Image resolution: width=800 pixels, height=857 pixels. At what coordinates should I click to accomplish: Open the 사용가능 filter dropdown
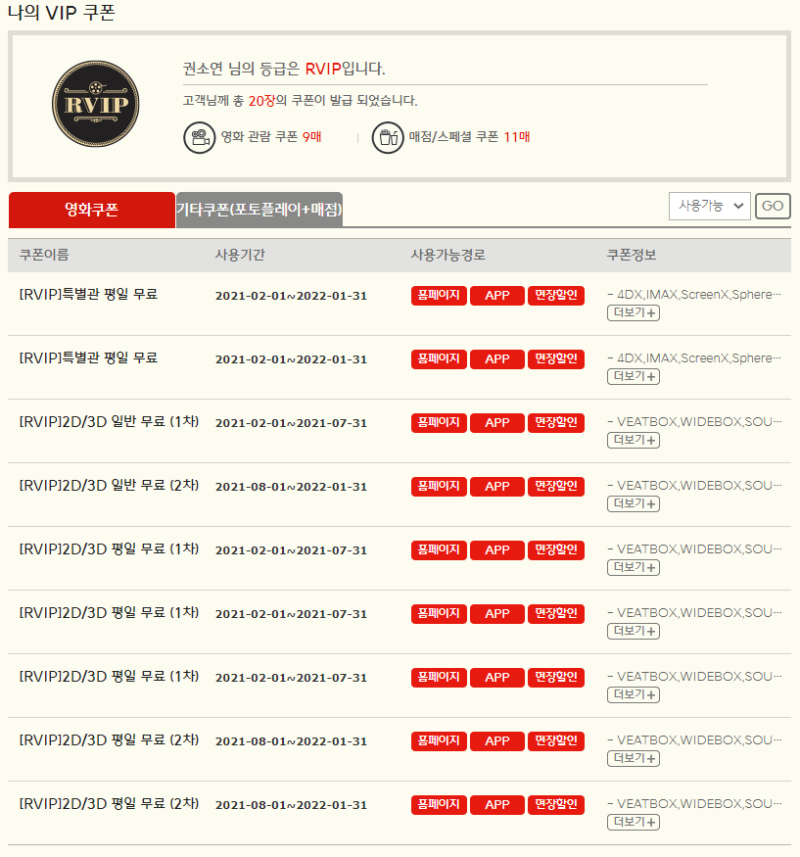tap(709, 205)
